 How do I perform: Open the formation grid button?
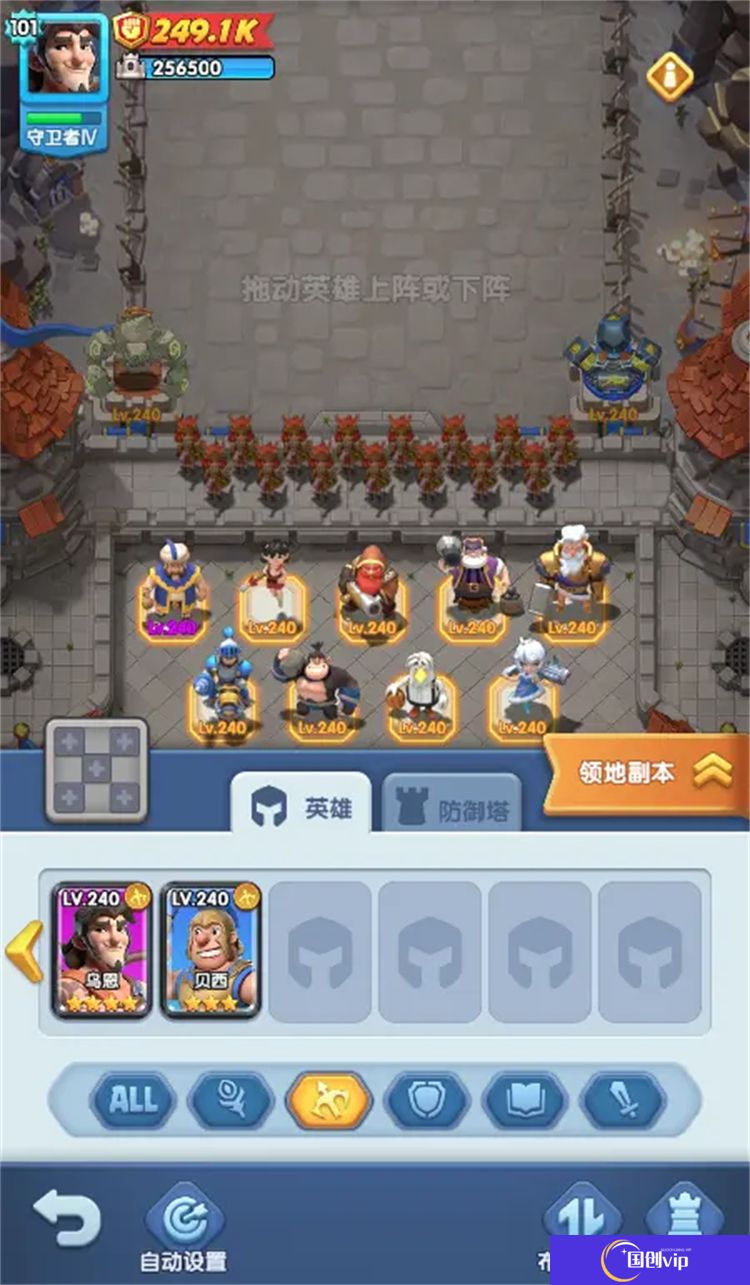(96, 770)
